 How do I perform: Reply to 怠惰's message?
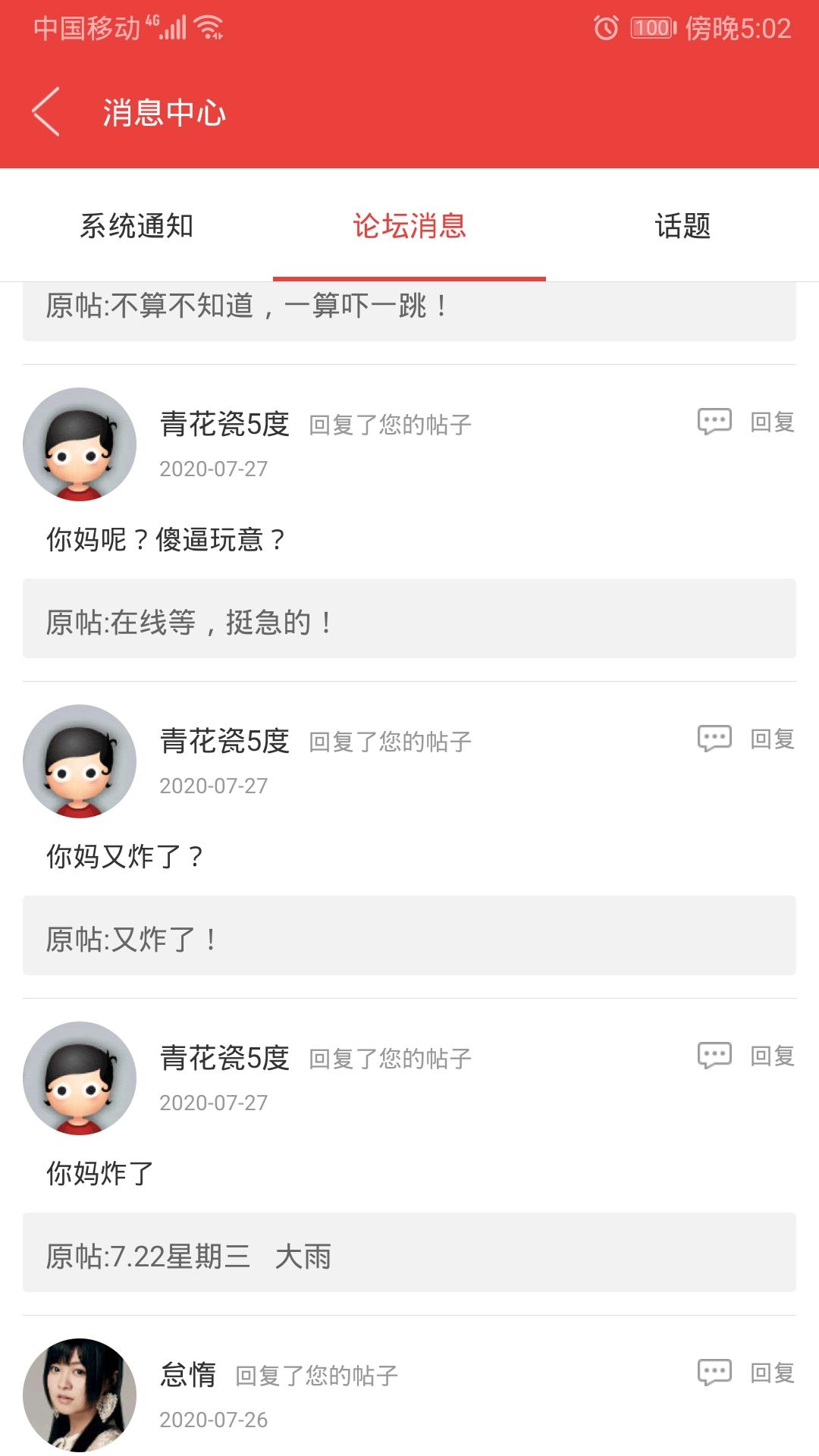tap(746, 1373)
